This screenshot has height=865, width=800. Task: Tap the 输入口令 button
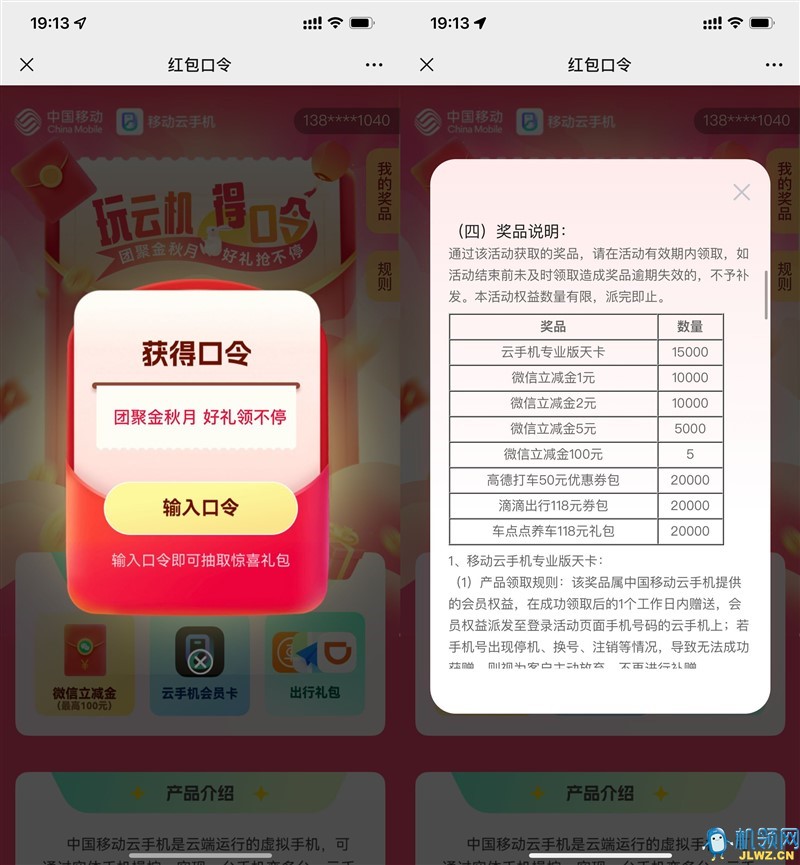click(x=200, y=508)
